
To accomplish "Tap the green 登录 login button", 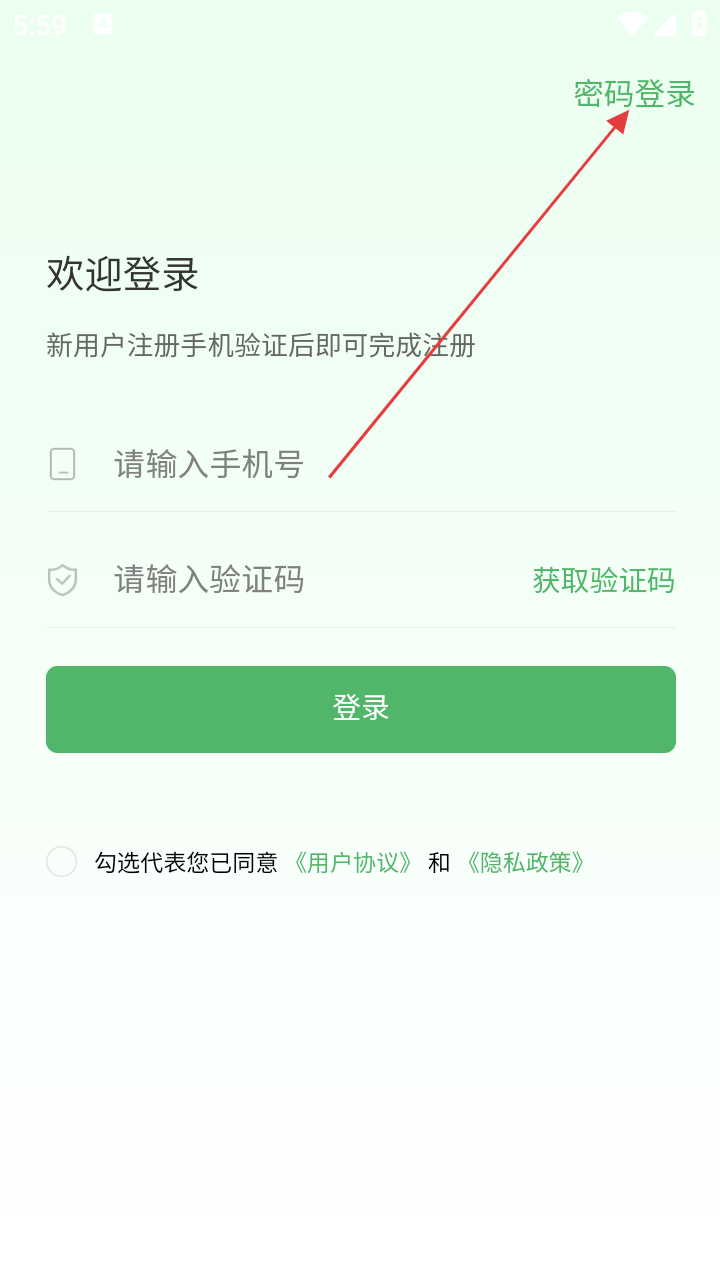I will click(360, 709).
